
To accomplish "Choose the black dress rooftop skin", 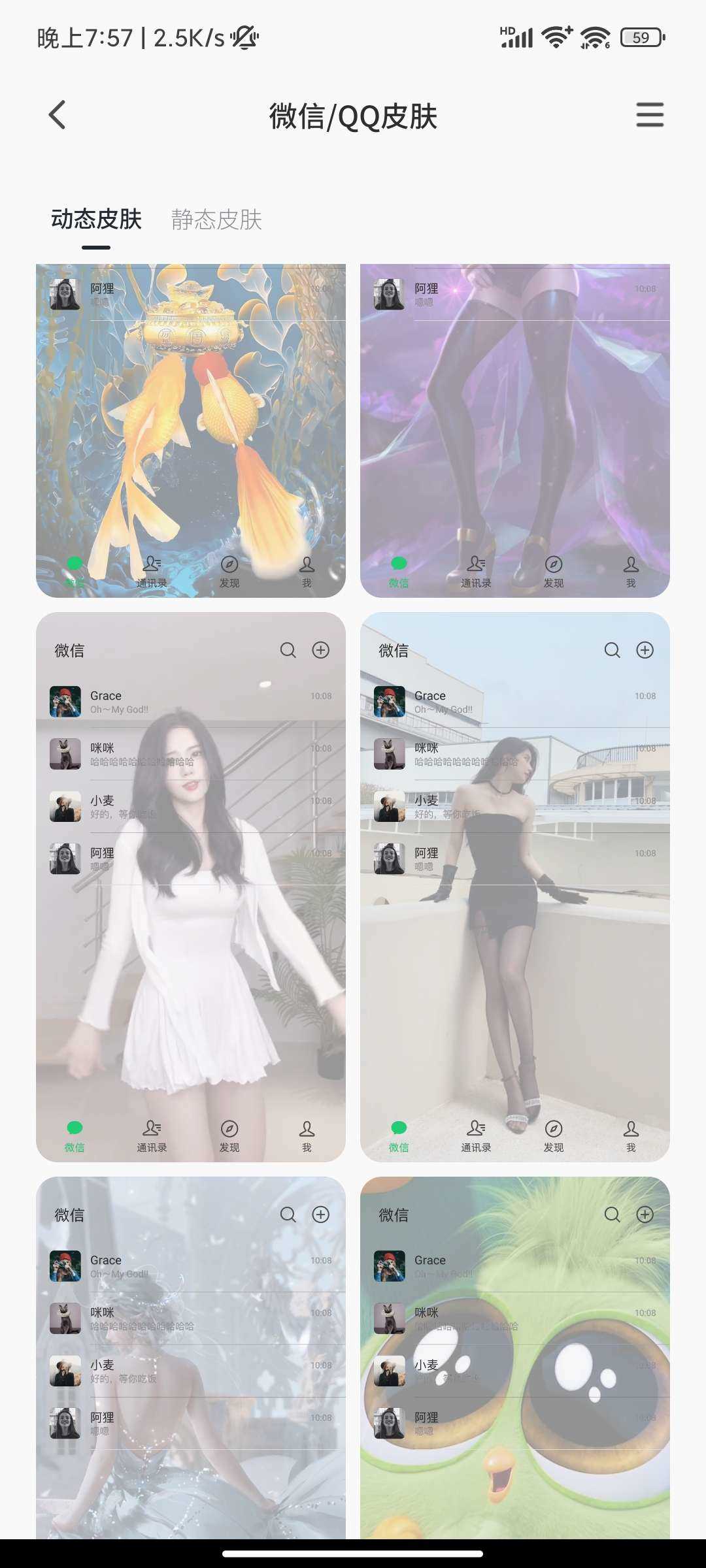I will [514, 887].
